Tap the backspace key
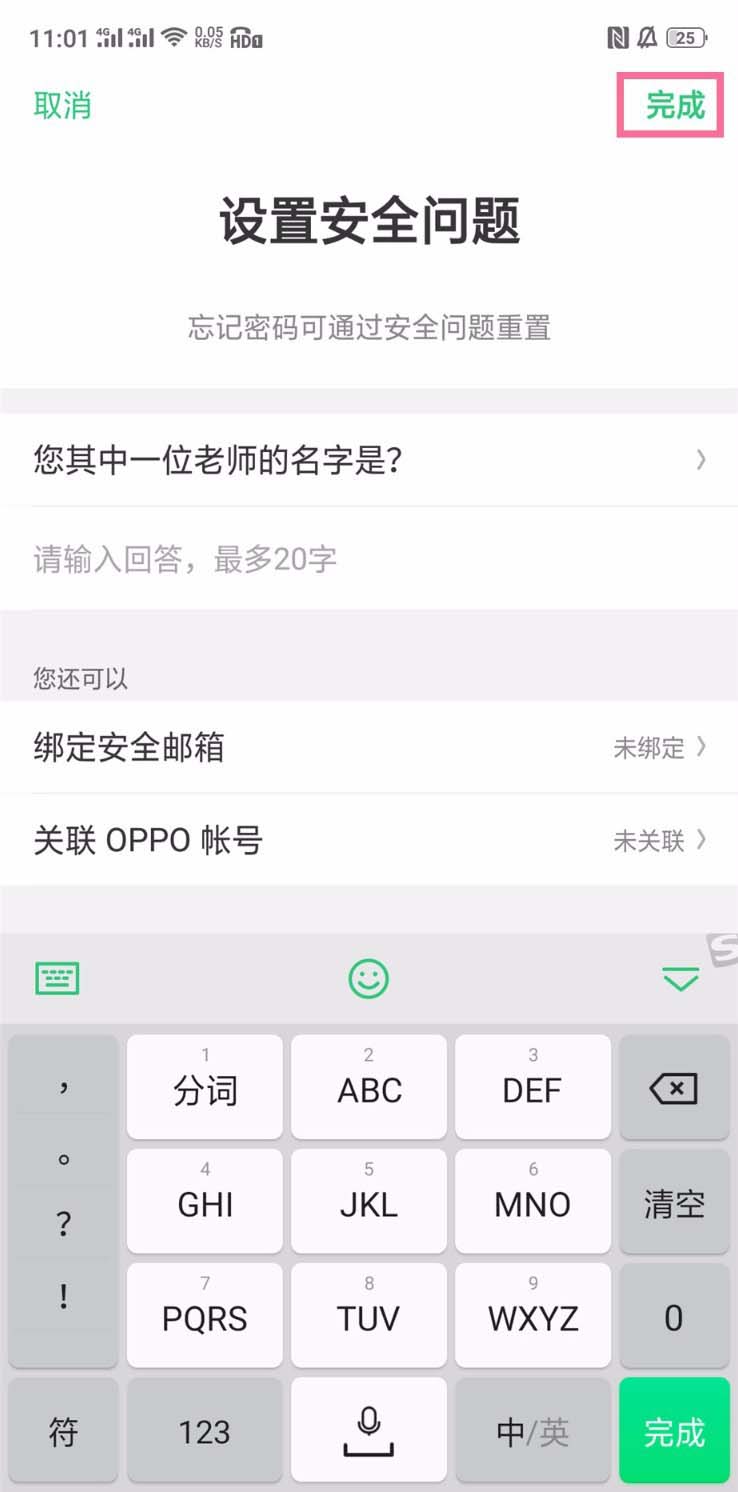This screenshot has height=1492, width=738. [x=673, y=1088]
